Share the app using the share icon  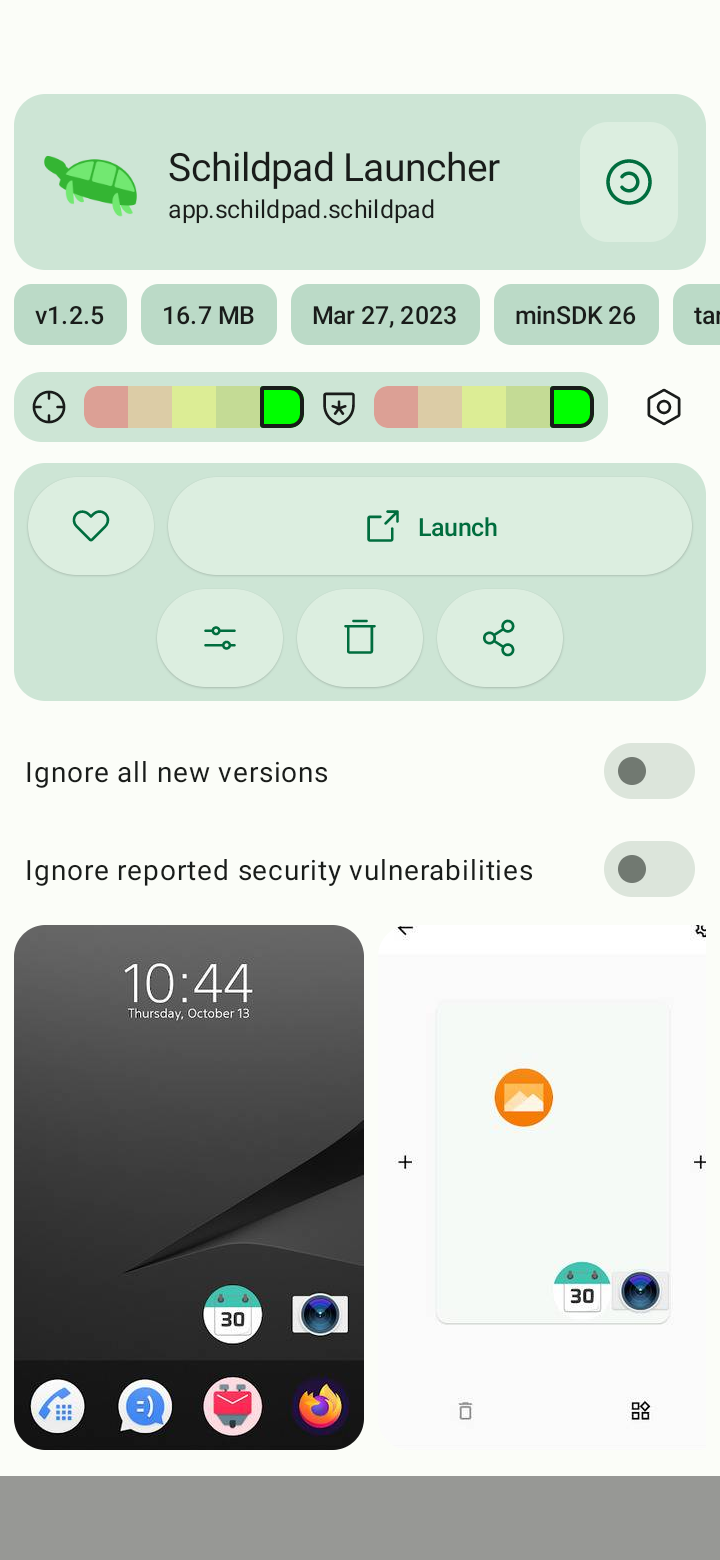(499, 638)
